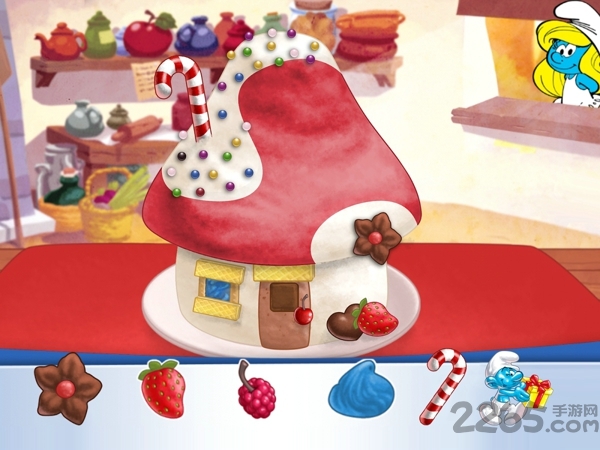600x450 pixels.
Task: Choose the raspberry decoration
Action: (256, 391)
